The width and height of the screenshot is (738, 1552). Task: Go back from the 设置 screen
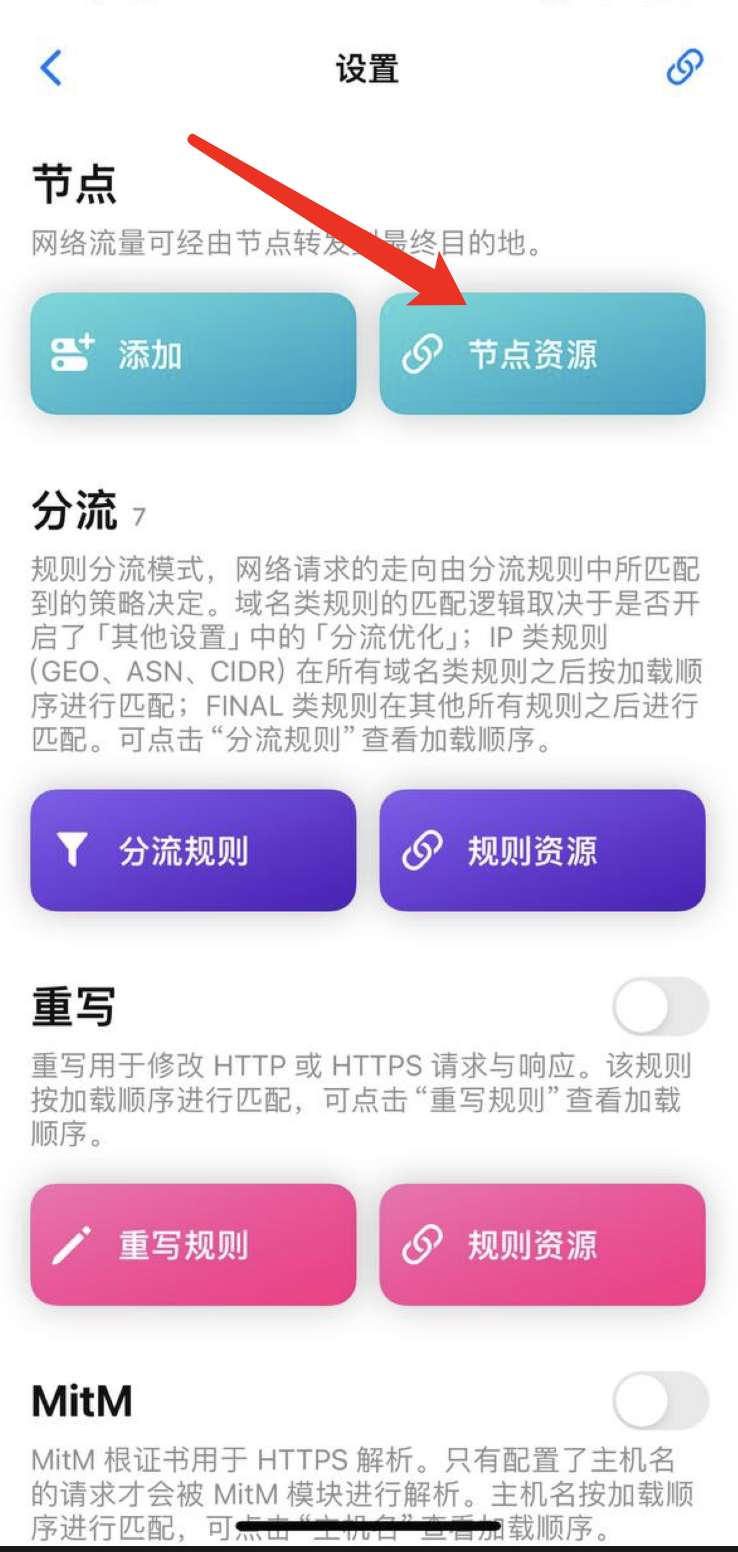51,68
